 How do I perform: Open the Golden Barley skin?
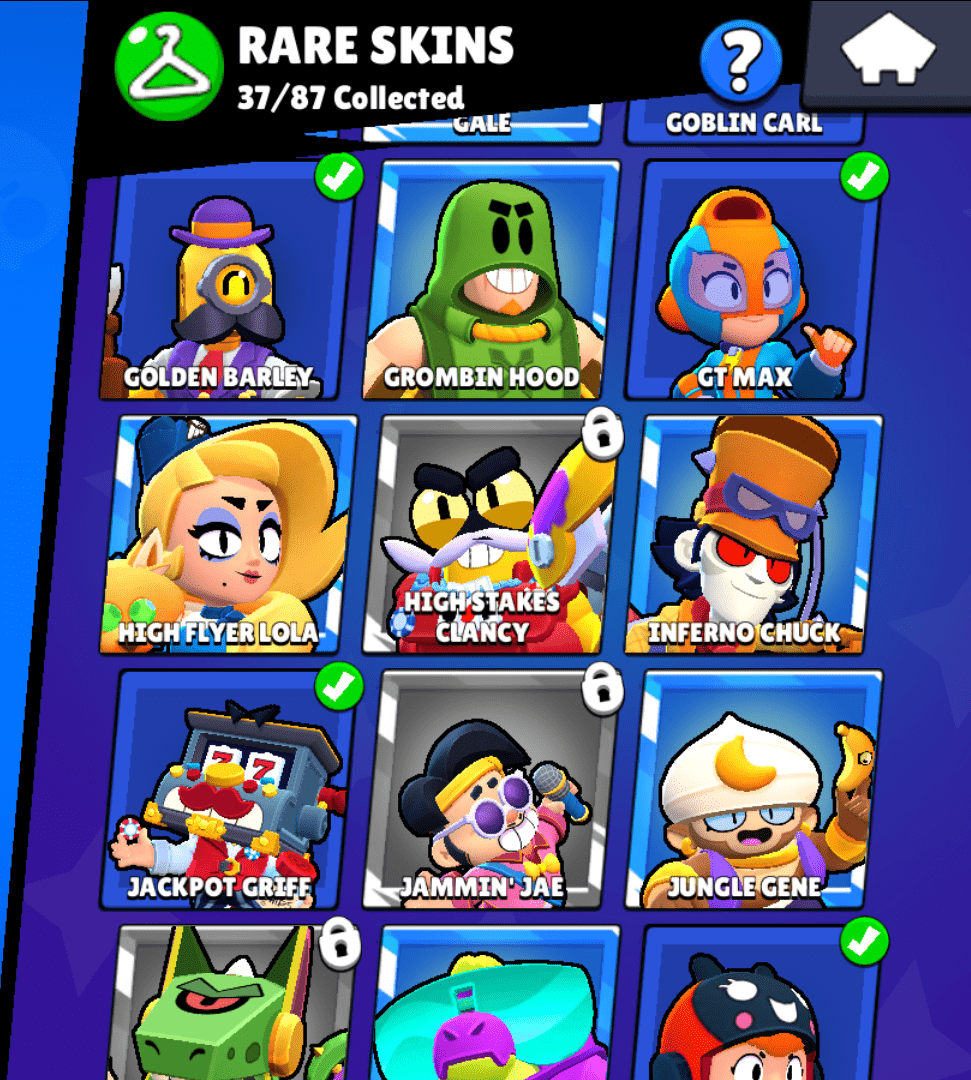[x=228, y=283]
